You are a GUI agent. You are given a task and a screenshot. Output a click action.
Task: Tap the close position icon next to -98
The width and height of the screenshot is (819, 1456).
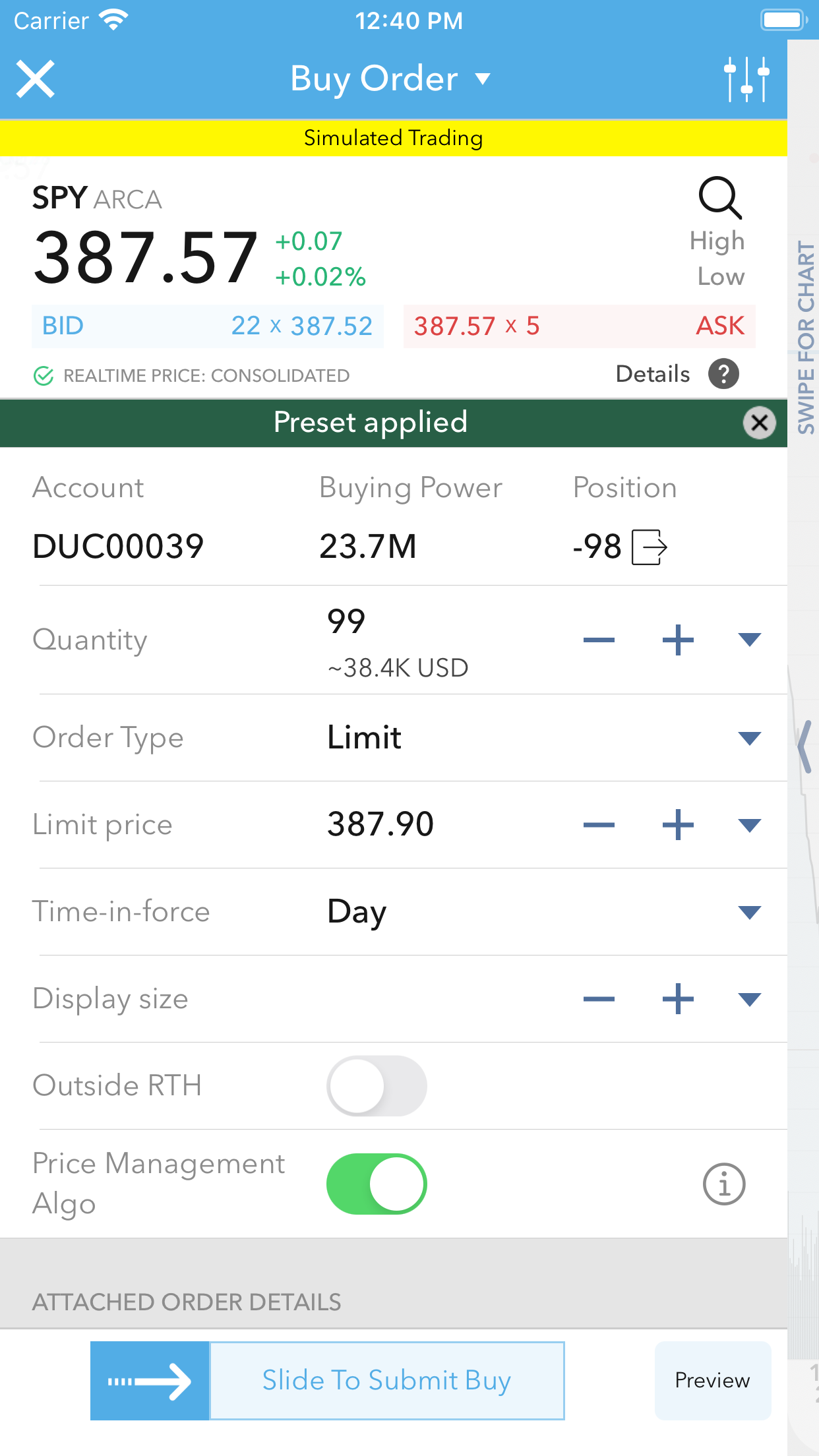click(650, 547)
